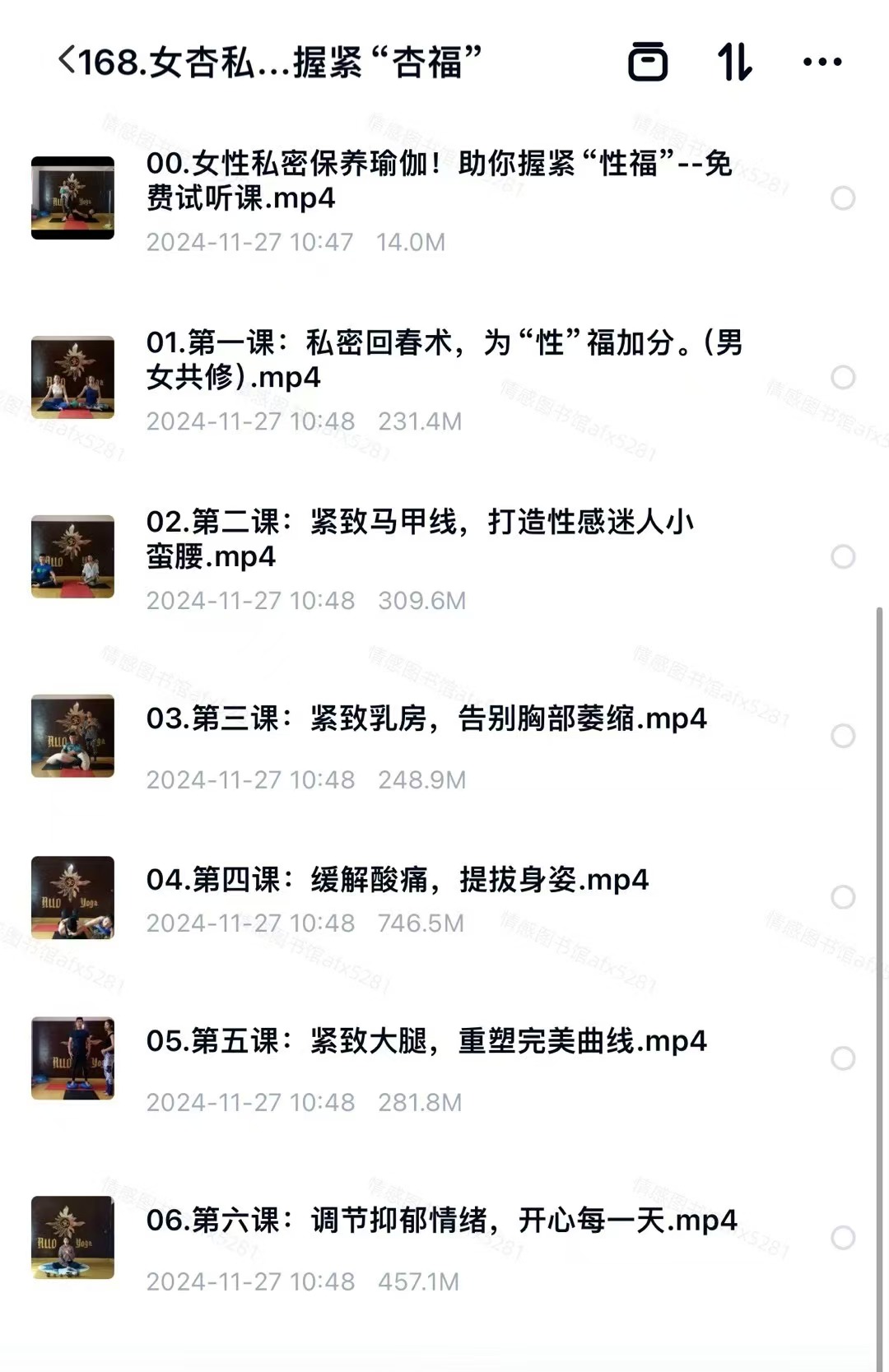Image resolution: width=889 pixels, height=1372 pixels.
Task: Open the three-dot overflow menu
Action: click(822, 62)
